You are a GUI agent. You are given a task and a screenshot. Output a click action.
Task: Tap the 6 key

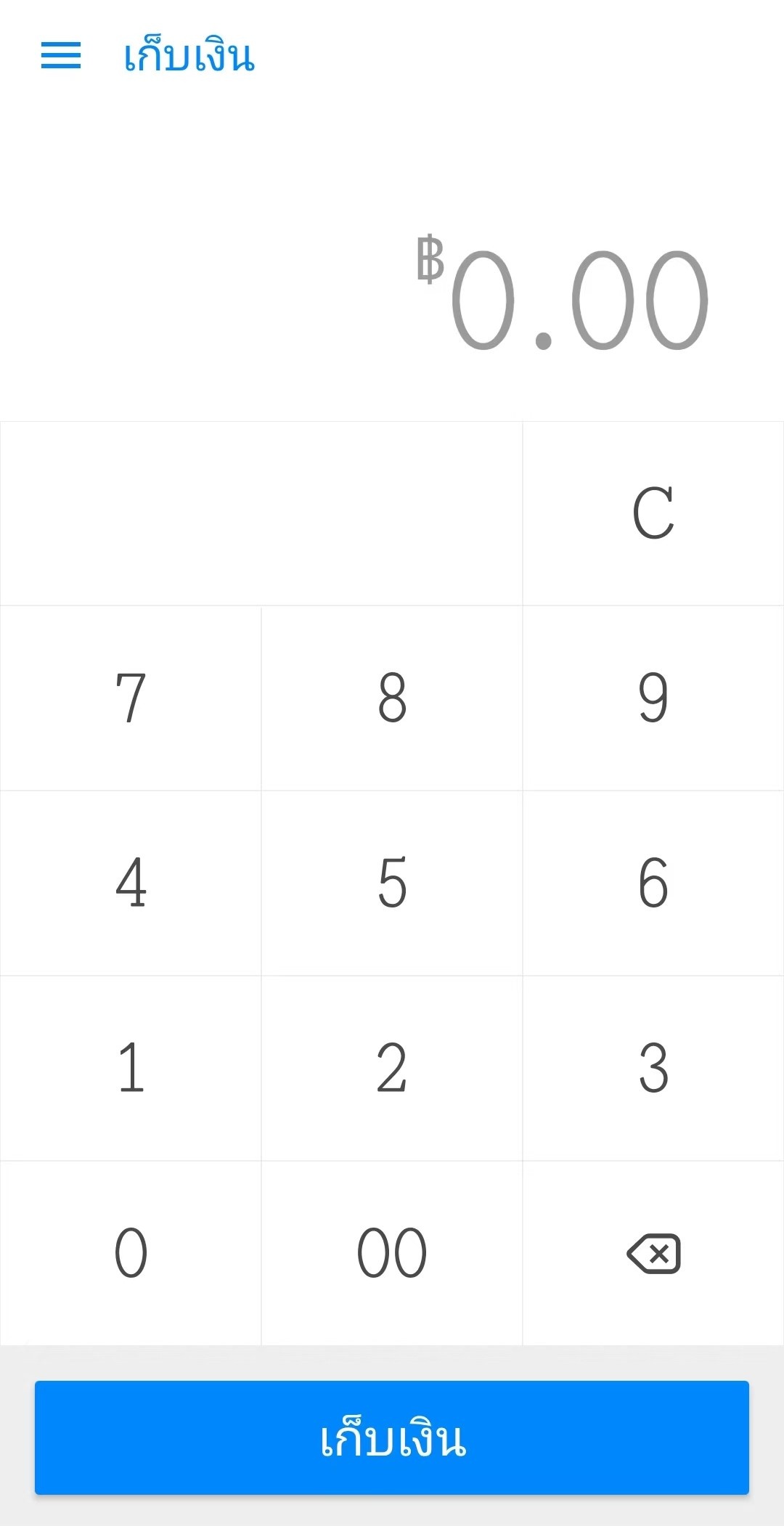tap(653, 883)
